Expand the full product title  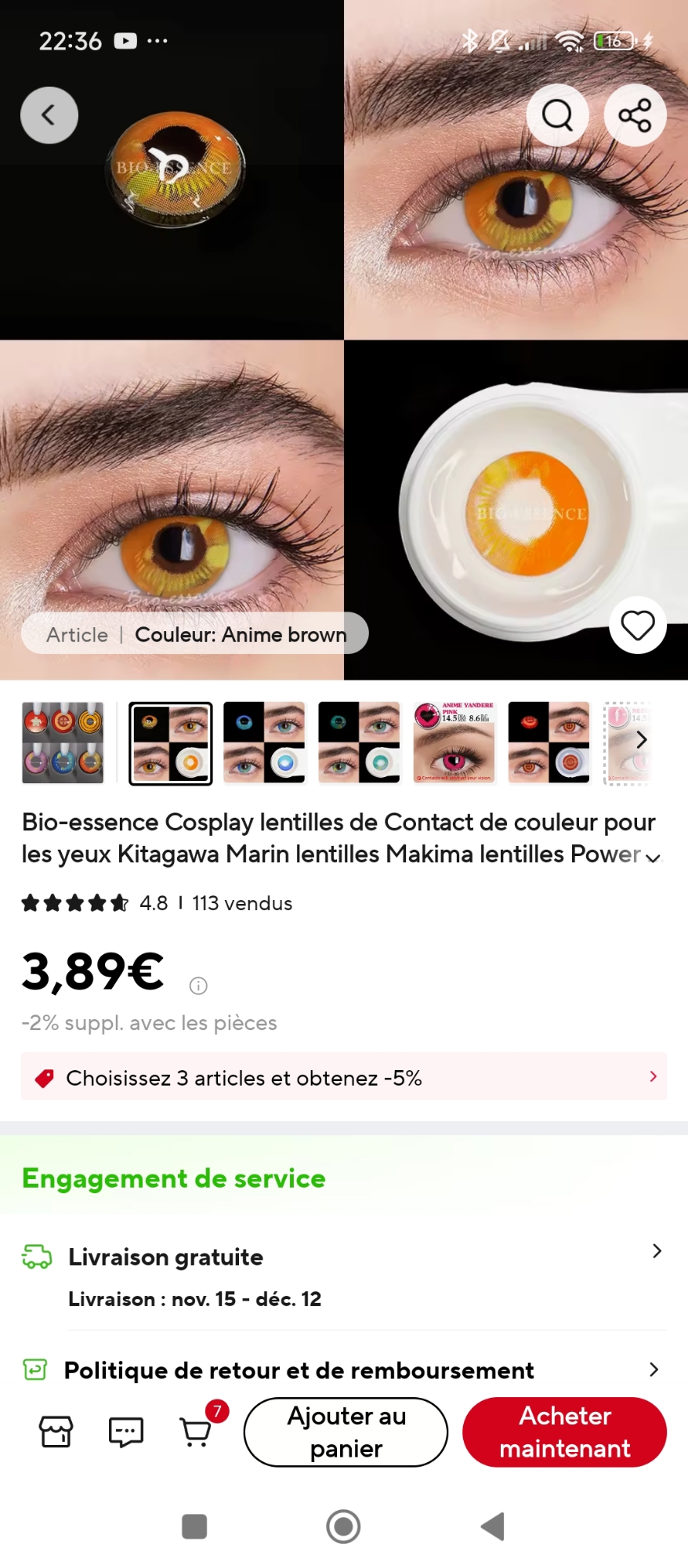coord(653,858)
